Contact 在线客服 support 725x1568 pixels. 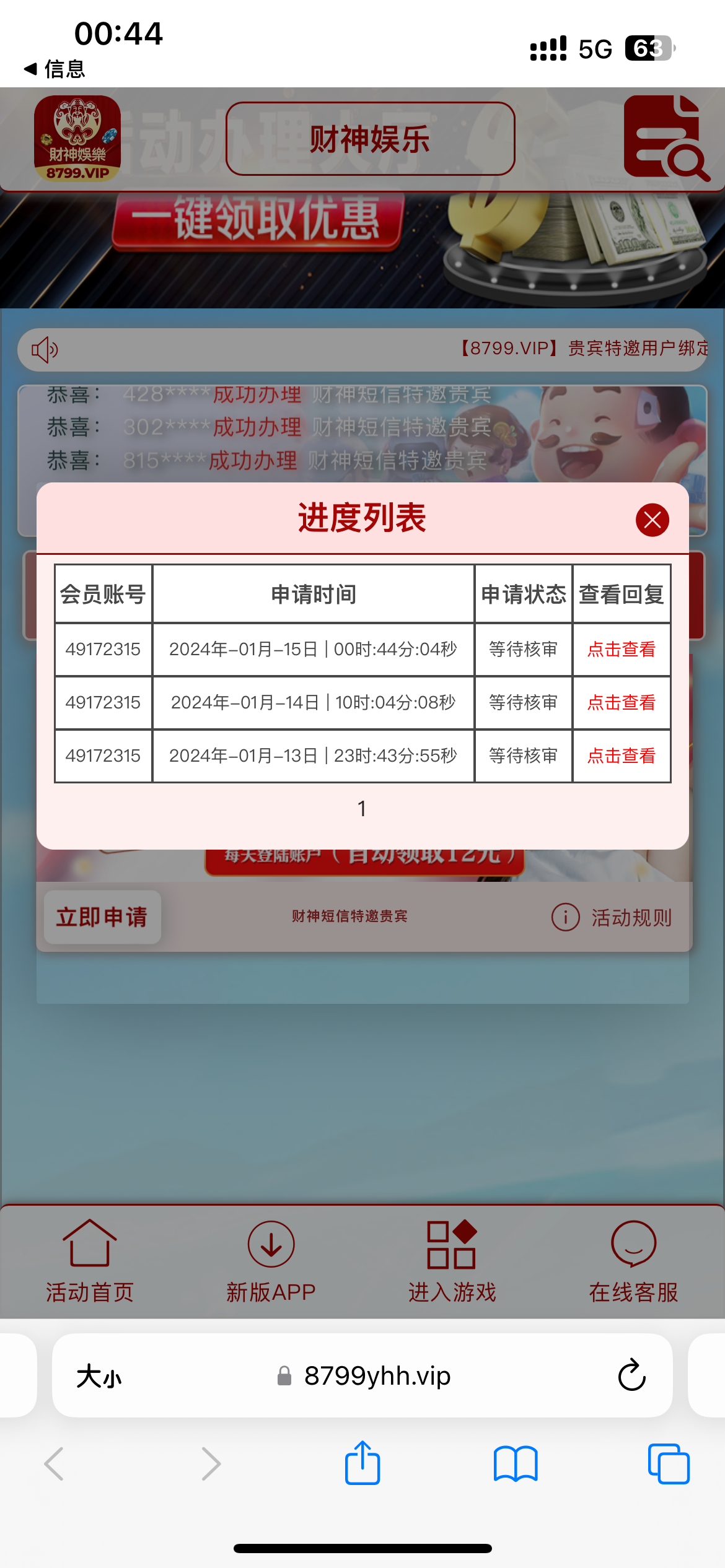[633, 1261]
